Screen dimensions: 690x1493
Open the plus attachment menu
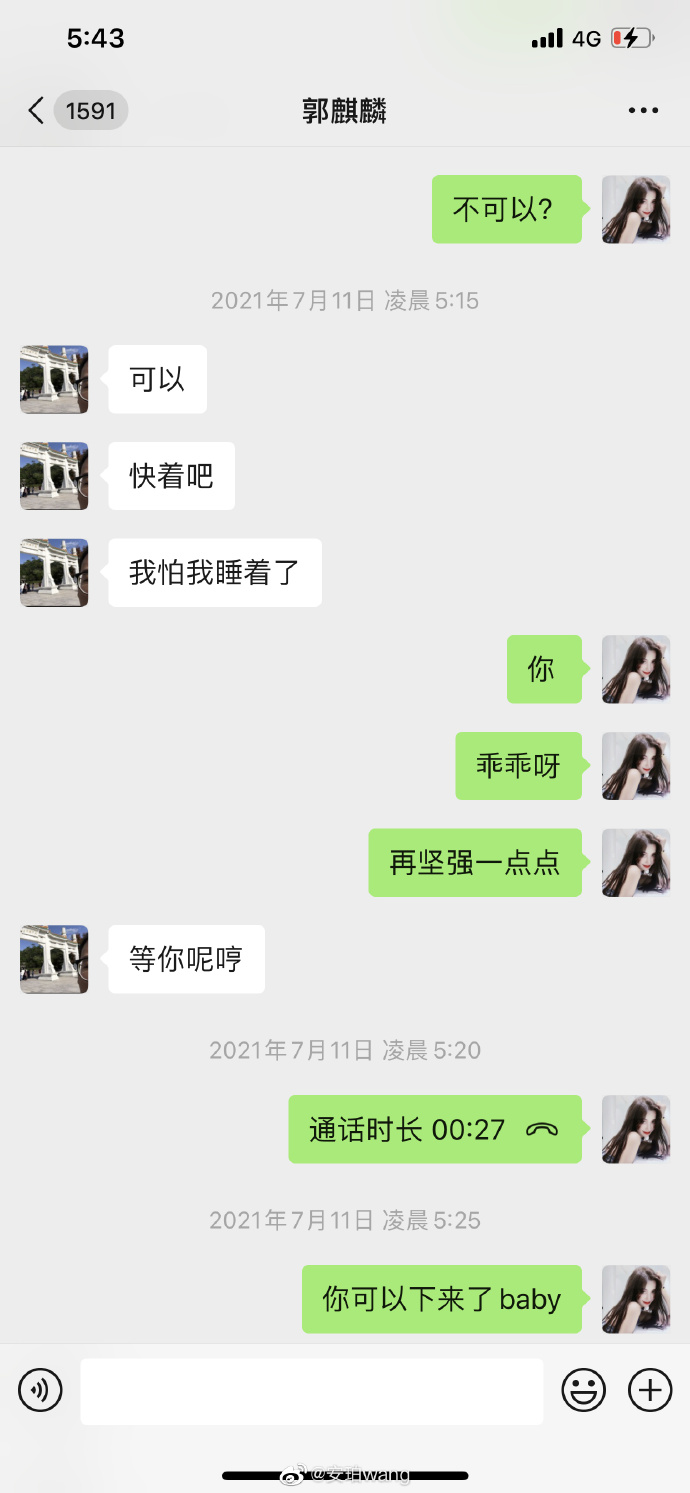coord(650,1390)
